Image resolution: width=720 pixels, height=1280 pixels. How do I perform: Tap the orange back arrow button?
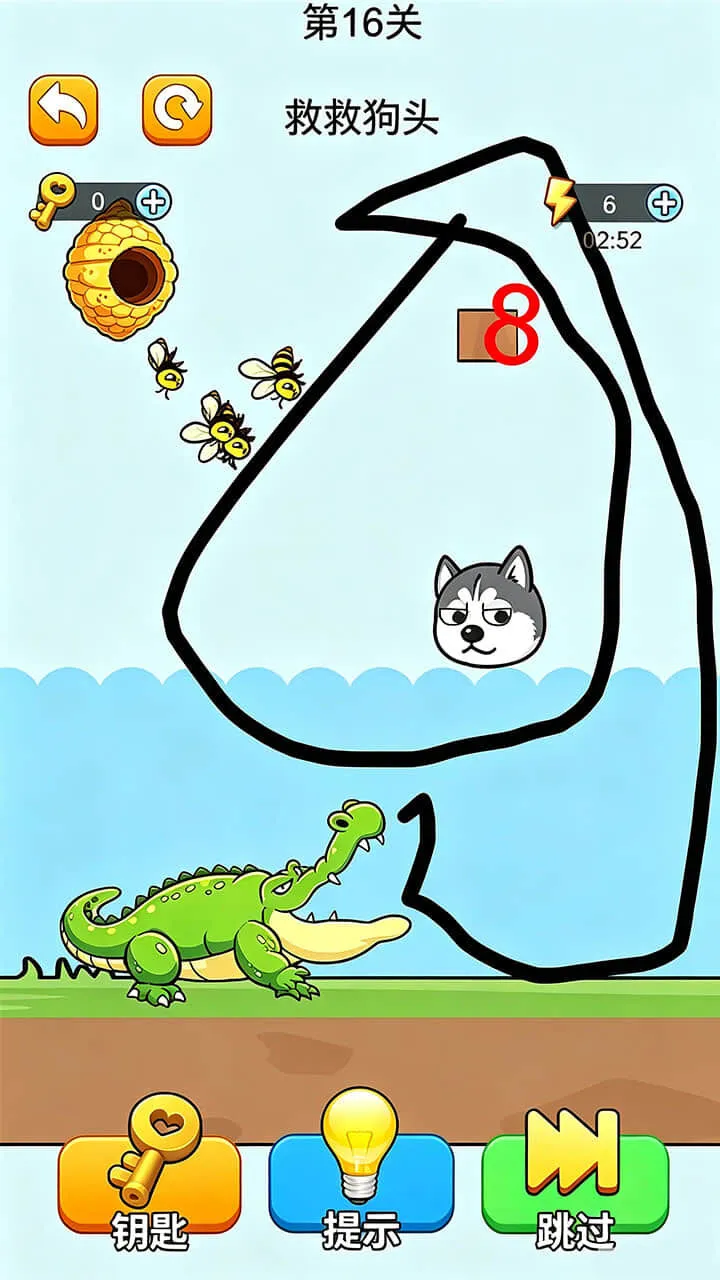coord(64,109)
